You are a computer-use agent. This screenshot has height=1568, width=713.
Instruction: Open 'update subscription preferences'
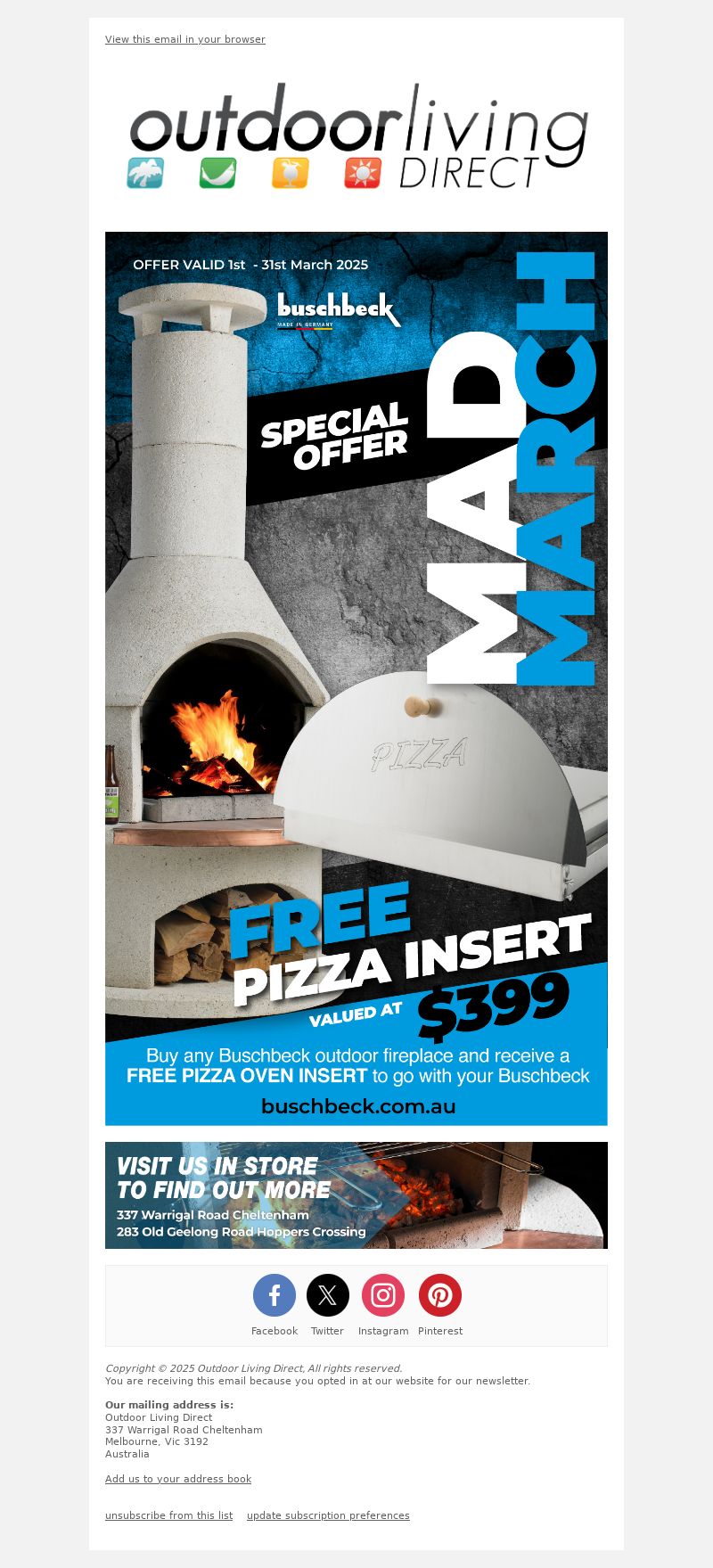(x=328, y=1515)
